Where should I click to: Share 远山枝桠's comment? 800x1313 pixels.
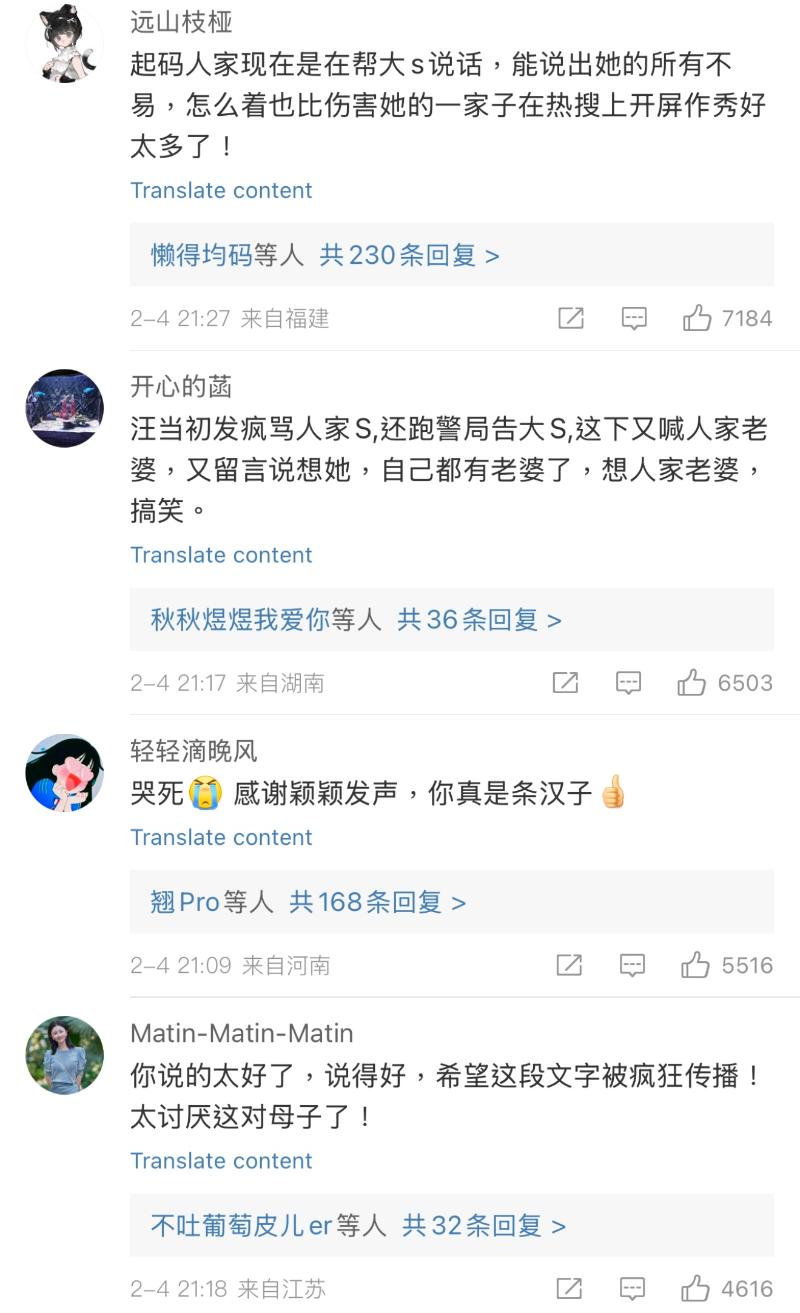click(570, 318)
